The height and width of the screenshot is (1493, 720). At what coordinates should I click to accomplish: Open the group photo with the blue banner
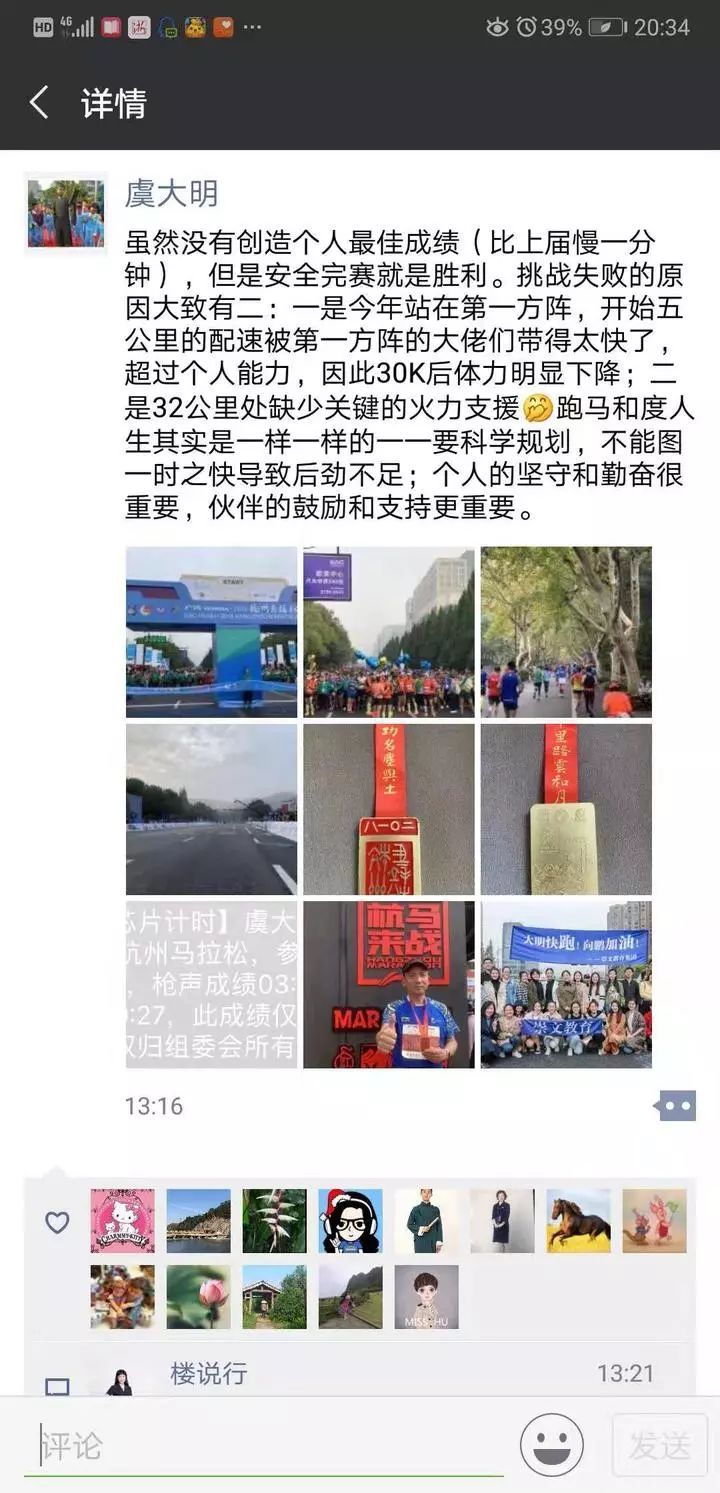[566, 984]
